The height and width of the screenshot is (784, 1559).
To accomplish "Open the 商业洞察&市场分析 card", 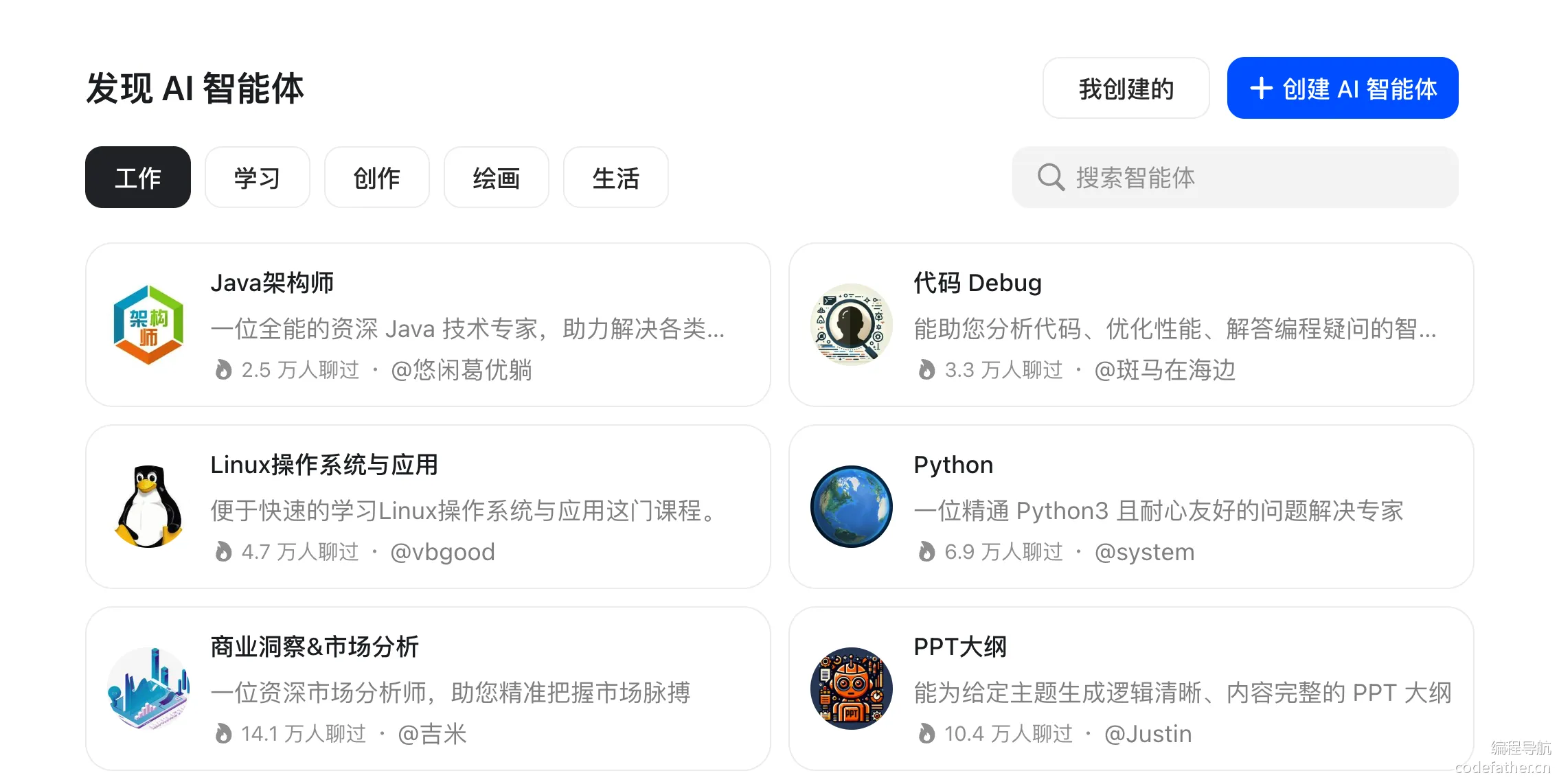I will click(x=428, y=689).
